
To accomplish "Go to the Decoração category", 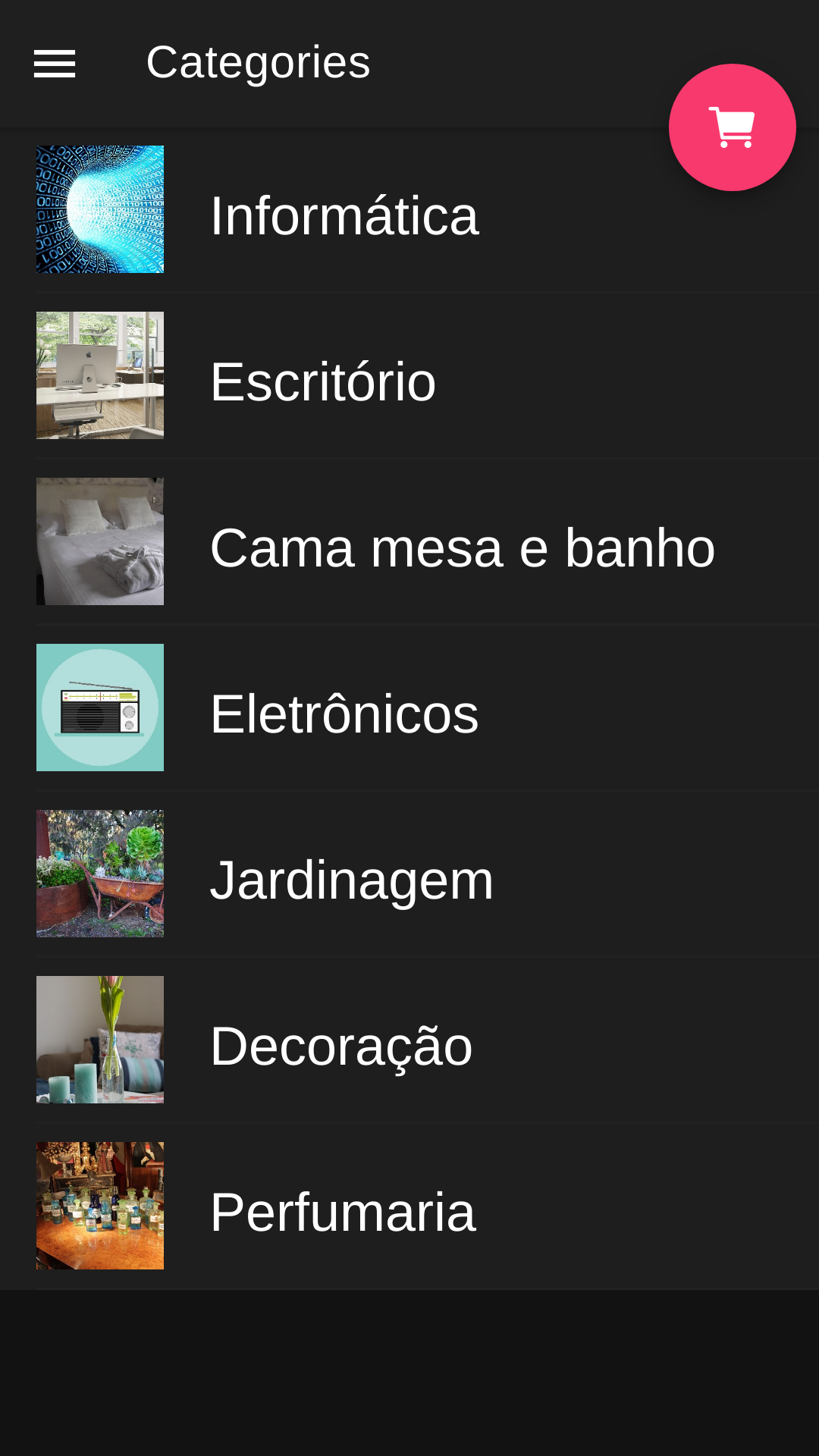I will [409, 1040].
